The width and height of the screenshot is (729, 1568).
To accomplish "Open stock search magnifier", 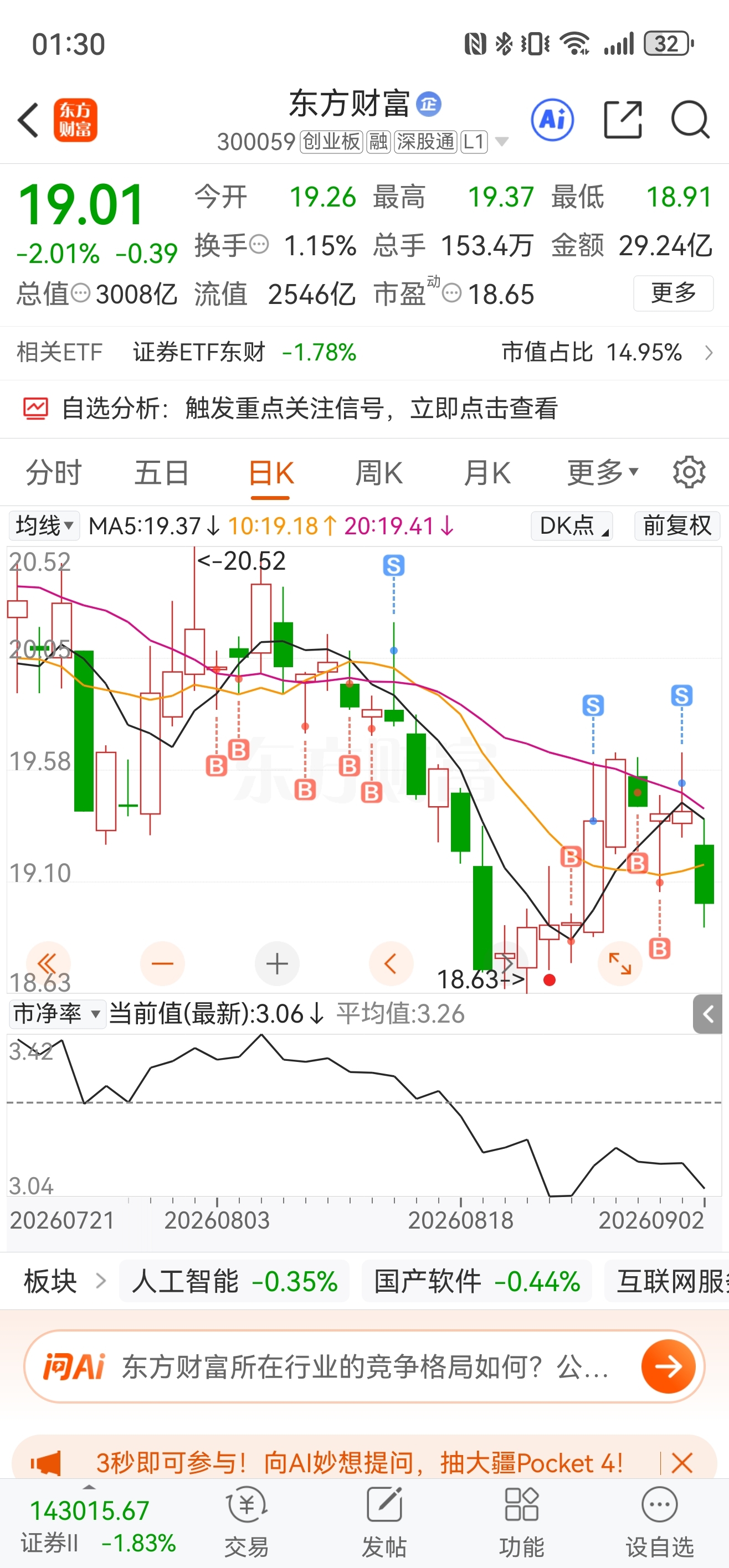I will pyautogui.click(x=690, y=120).
